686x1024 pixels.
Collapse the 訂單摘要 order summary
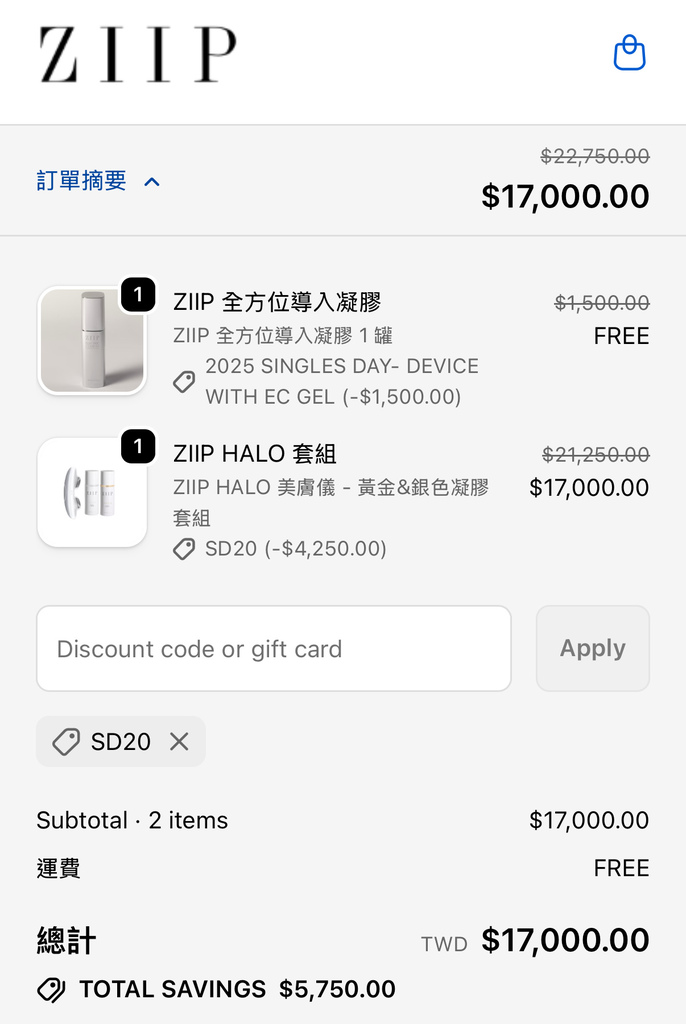click(98, 181)
